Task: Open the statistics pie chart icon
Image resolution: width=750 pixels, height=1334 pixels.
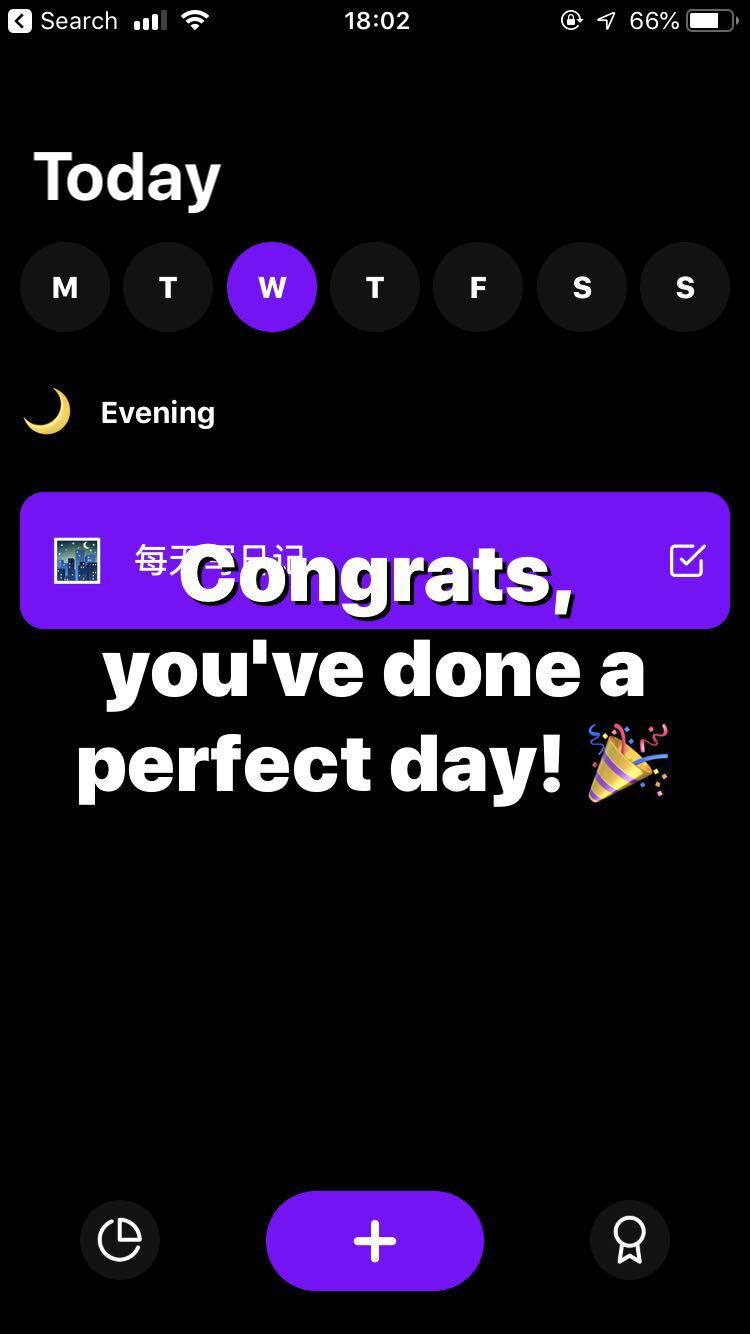Action: pyautogui.click(x=120, y=1240)
